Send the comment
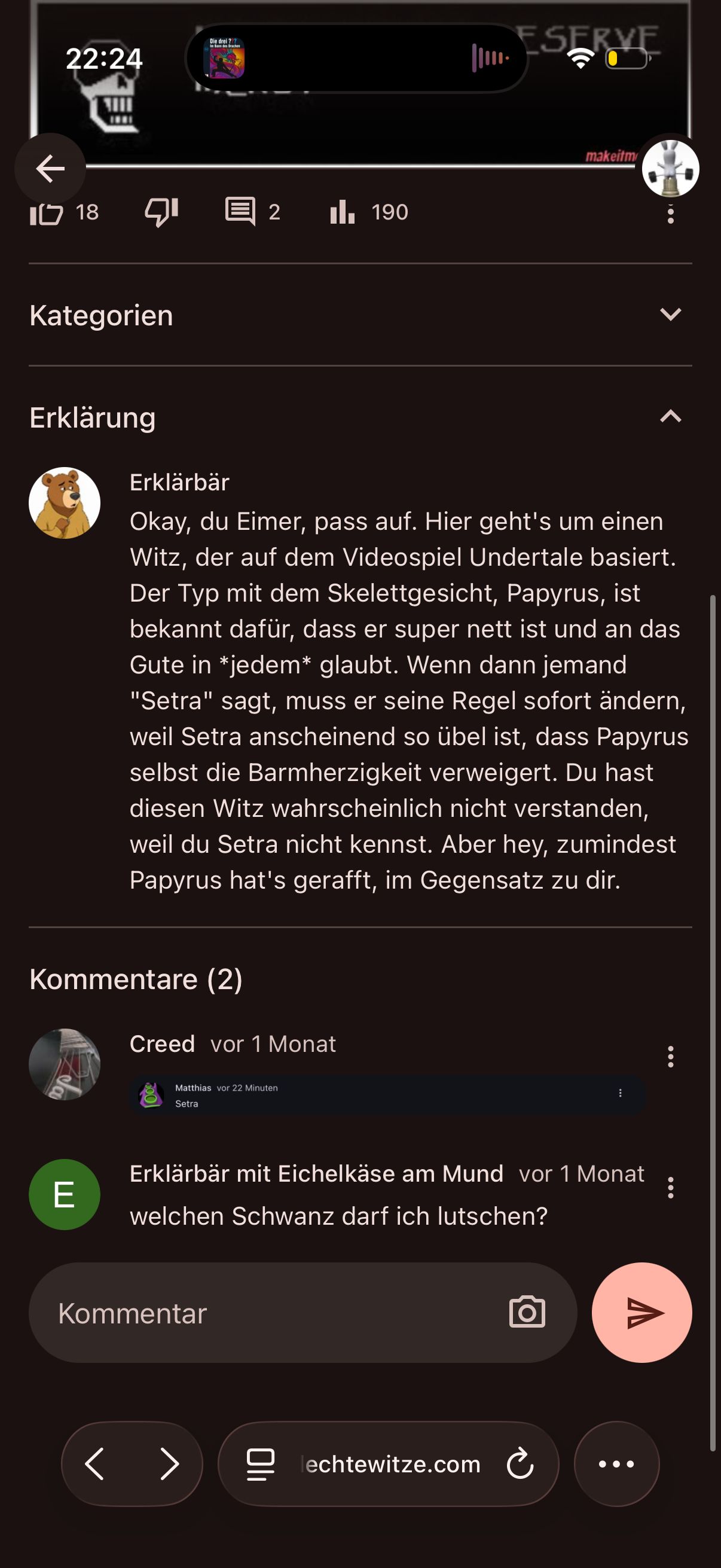 [641, 1313]
